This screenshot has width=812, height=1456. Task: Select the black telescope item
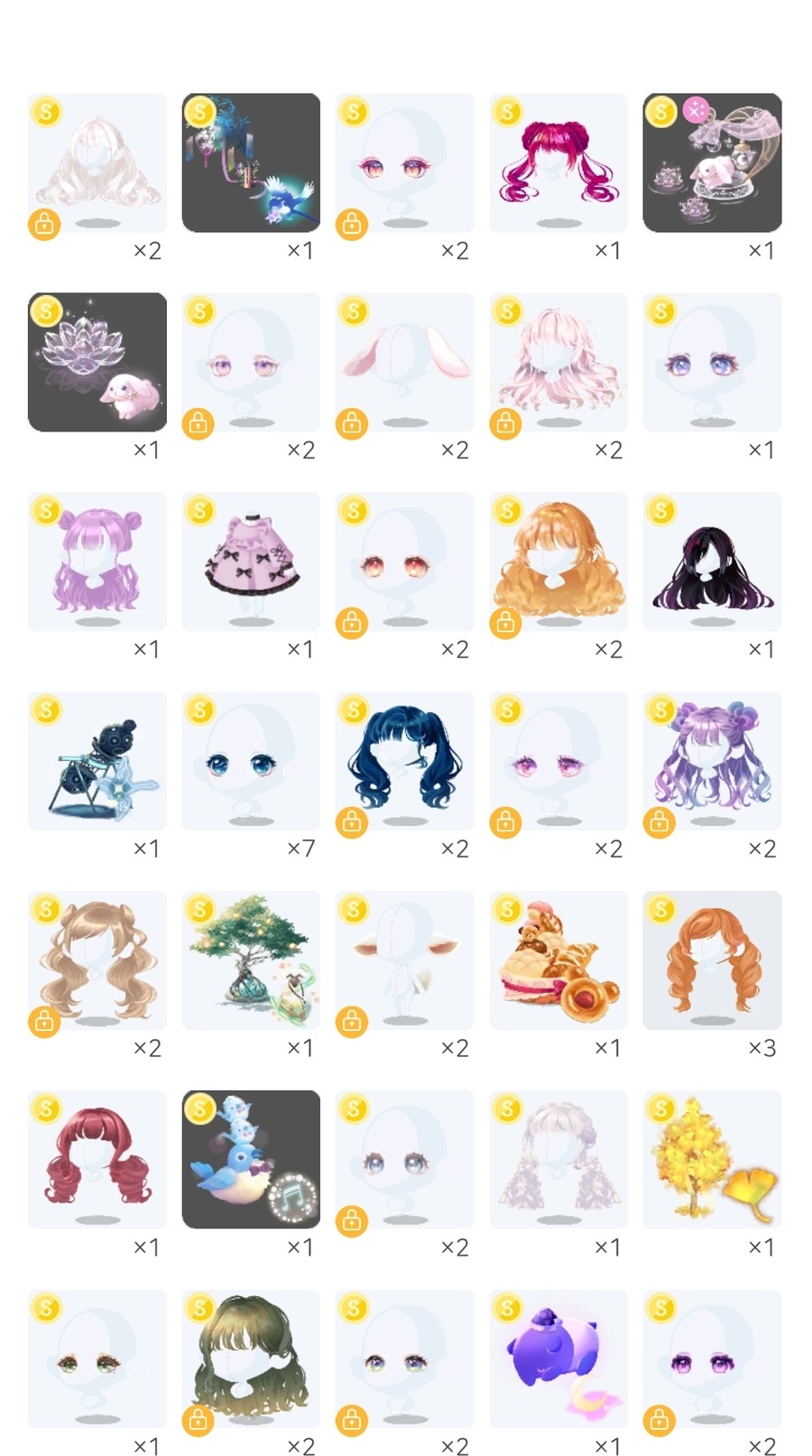(97, 761)
